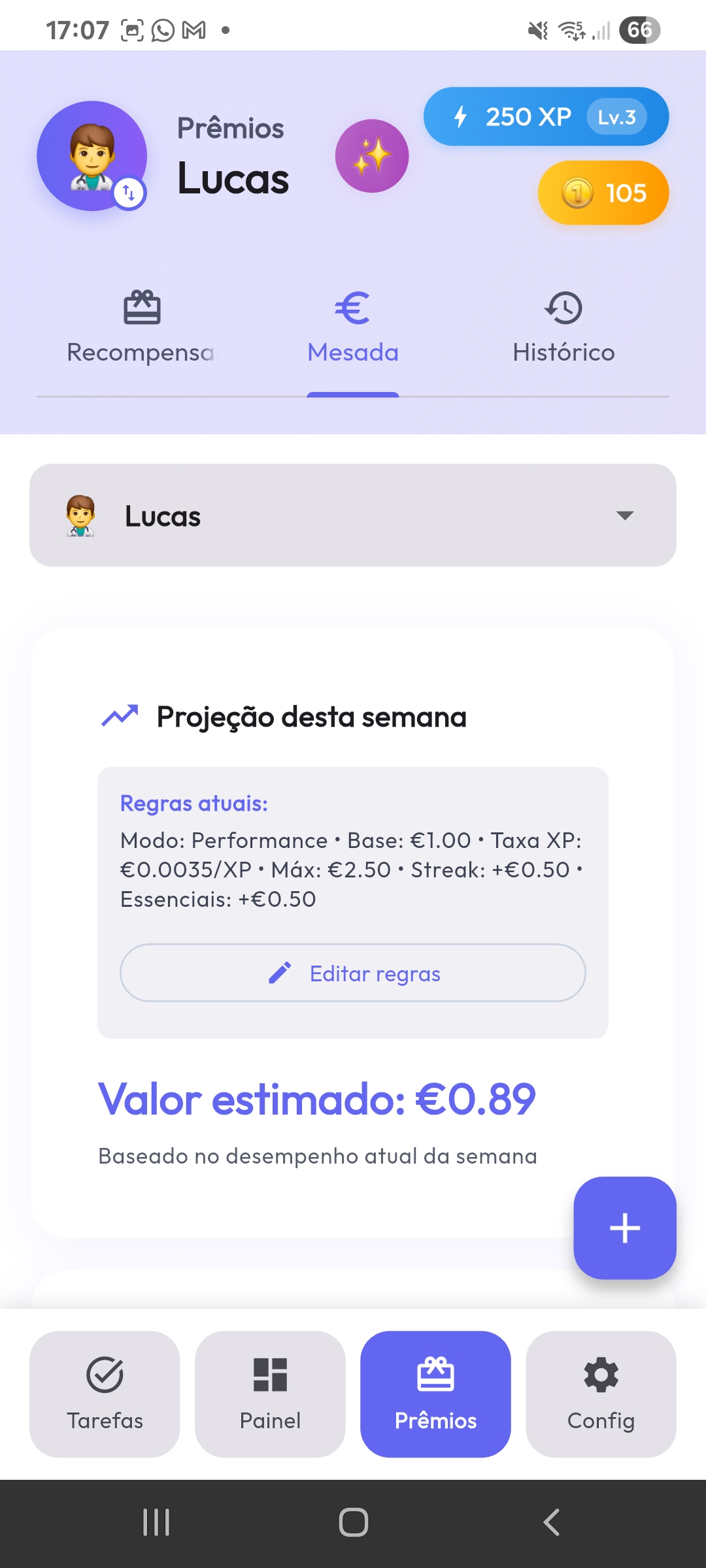The image size is (706, 1568).
Task: Tap the Mesada tab underline indicator
Action: pyautogui.click(x=352, y=394)
